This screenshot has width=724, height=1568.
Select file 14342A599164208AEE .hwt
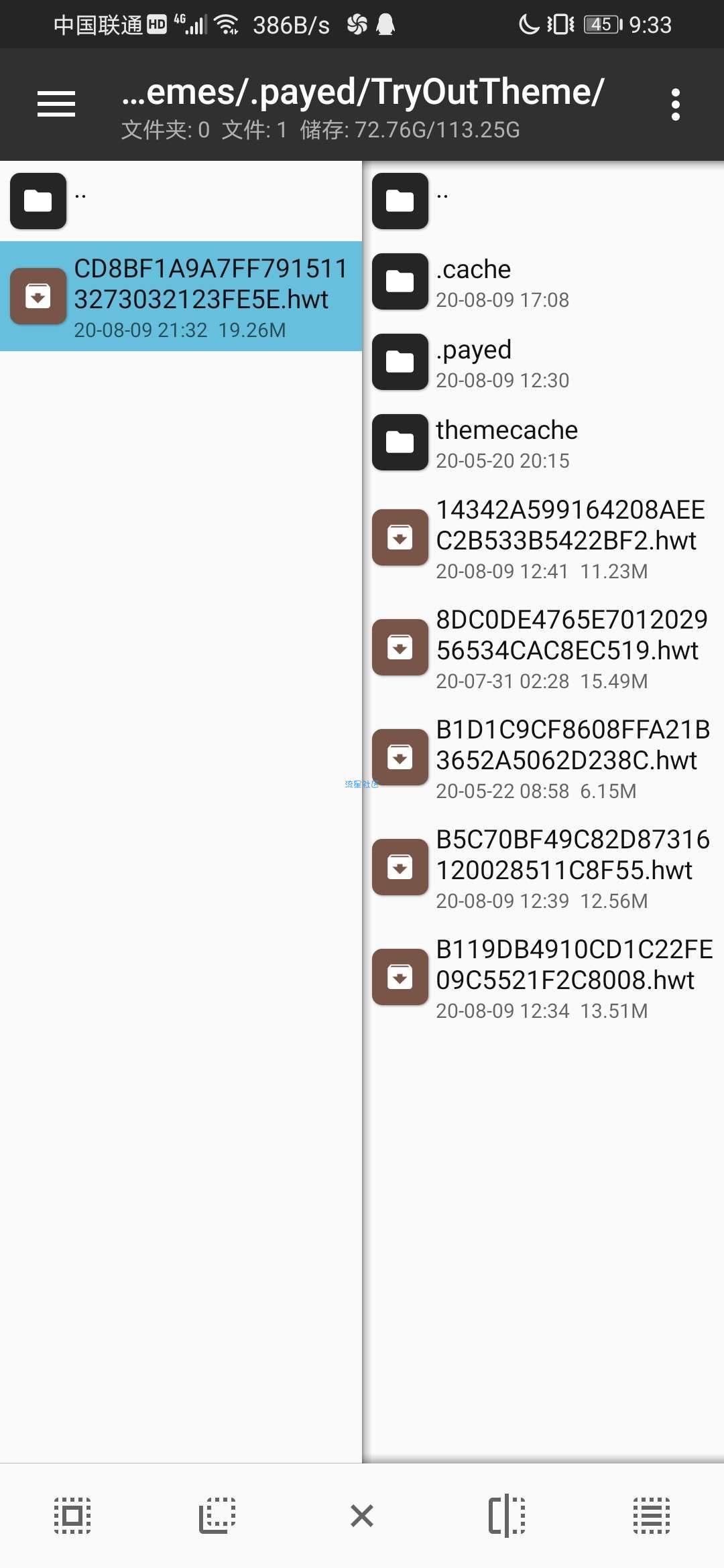(x=542, y=538)
